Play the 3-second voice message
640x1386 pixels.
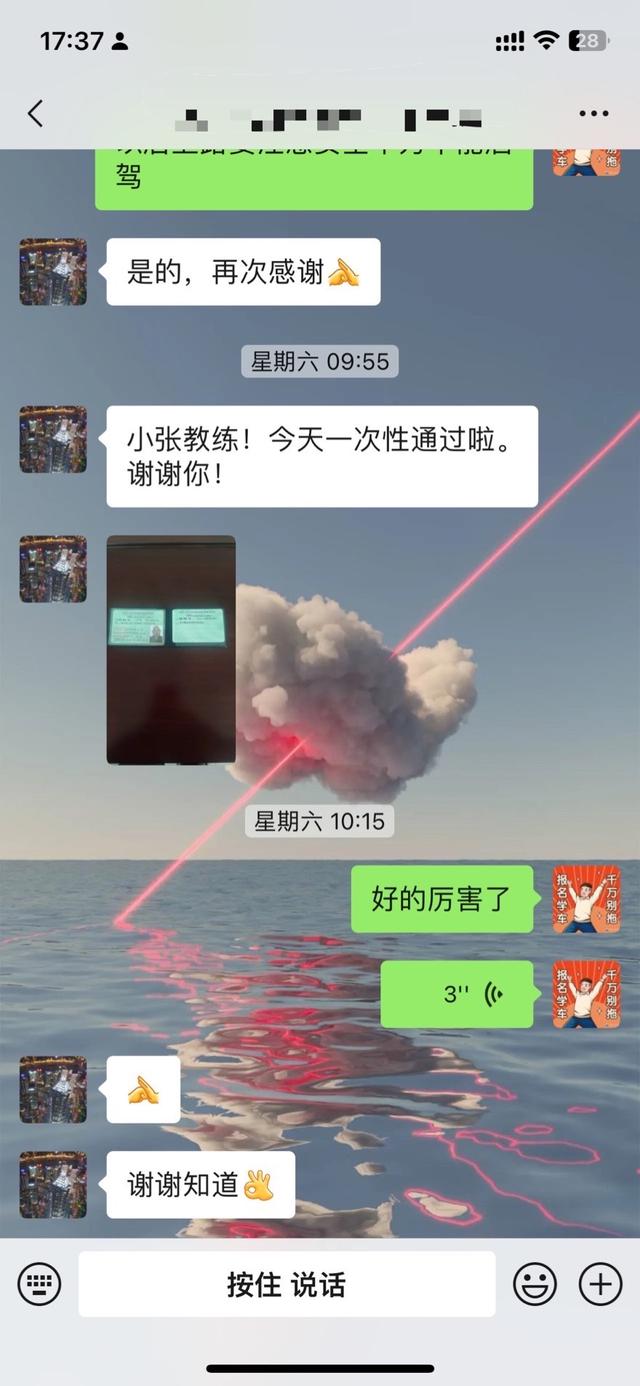[457, 994]
